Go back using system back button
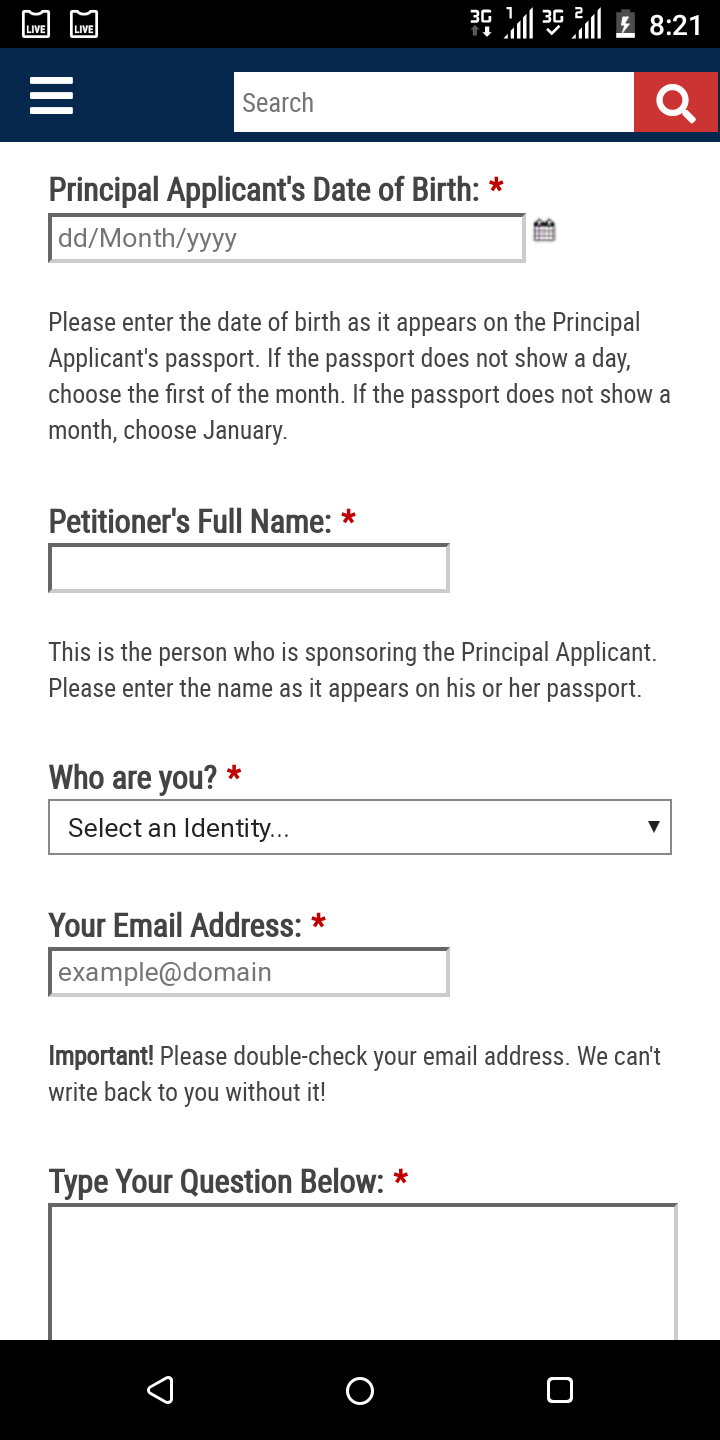The height and width of the screenshot is (1440, 720). [x=160, y=1390]
